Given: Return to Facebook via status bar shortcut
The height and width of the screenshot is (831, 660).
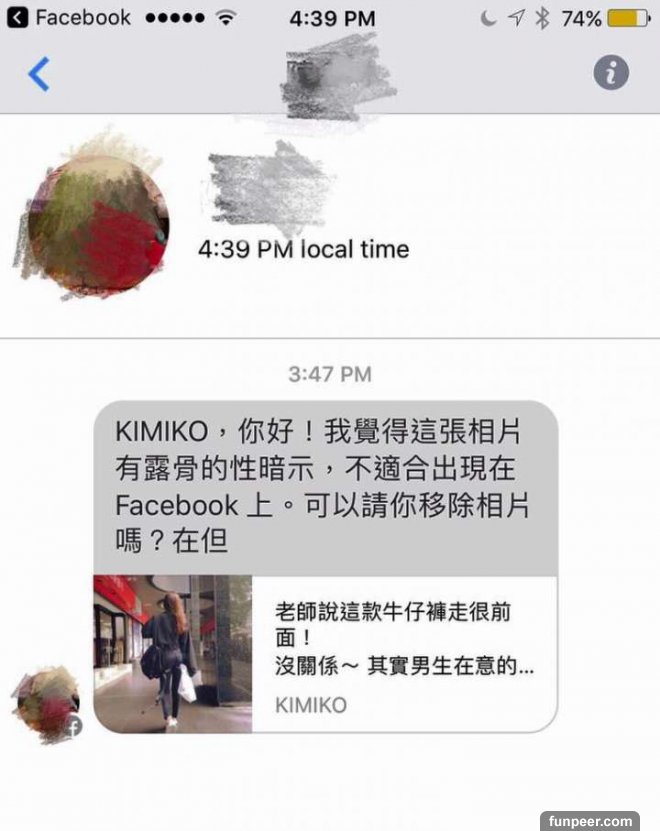Looking at the screenshot, I should click(70, 18).
